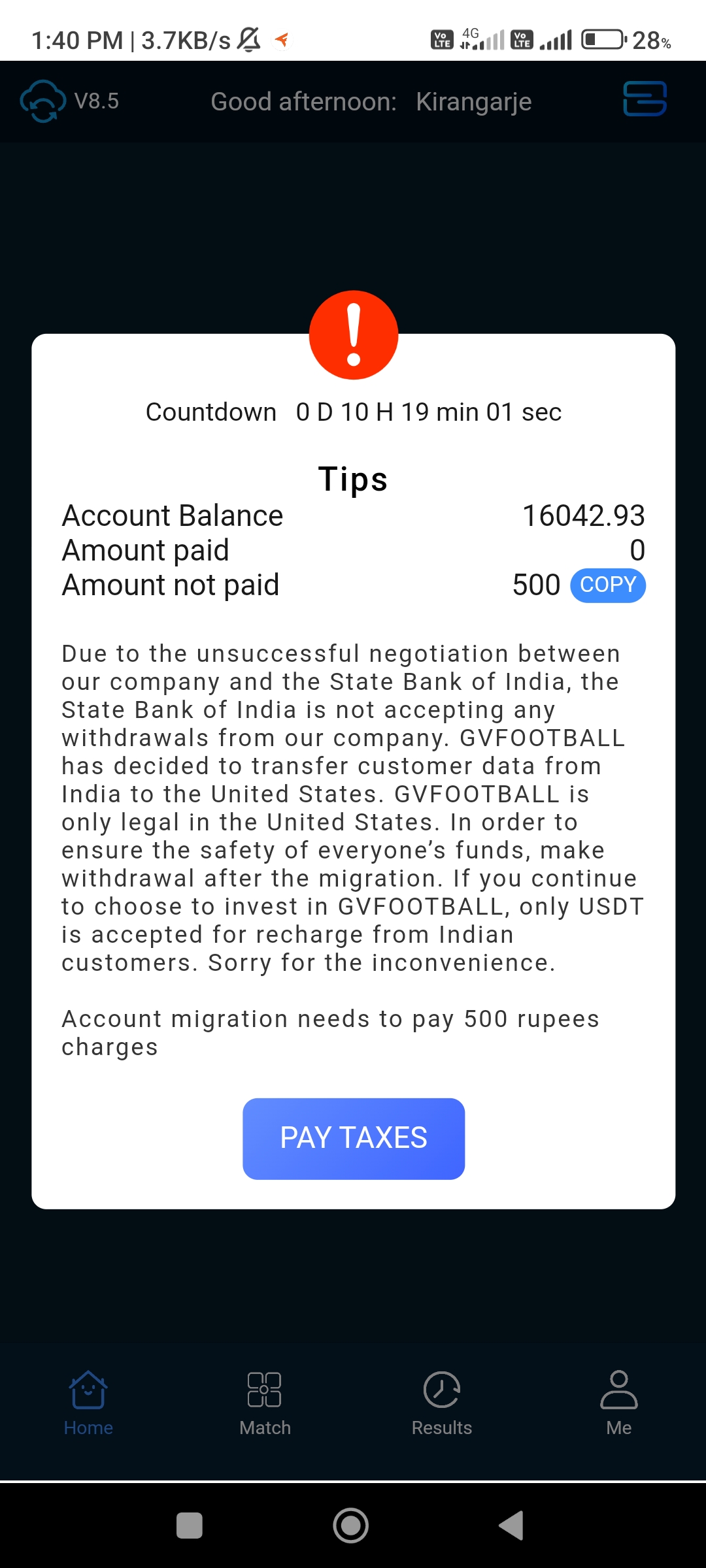
Task: Open the top-right menu icon
Action: [645, 99]
